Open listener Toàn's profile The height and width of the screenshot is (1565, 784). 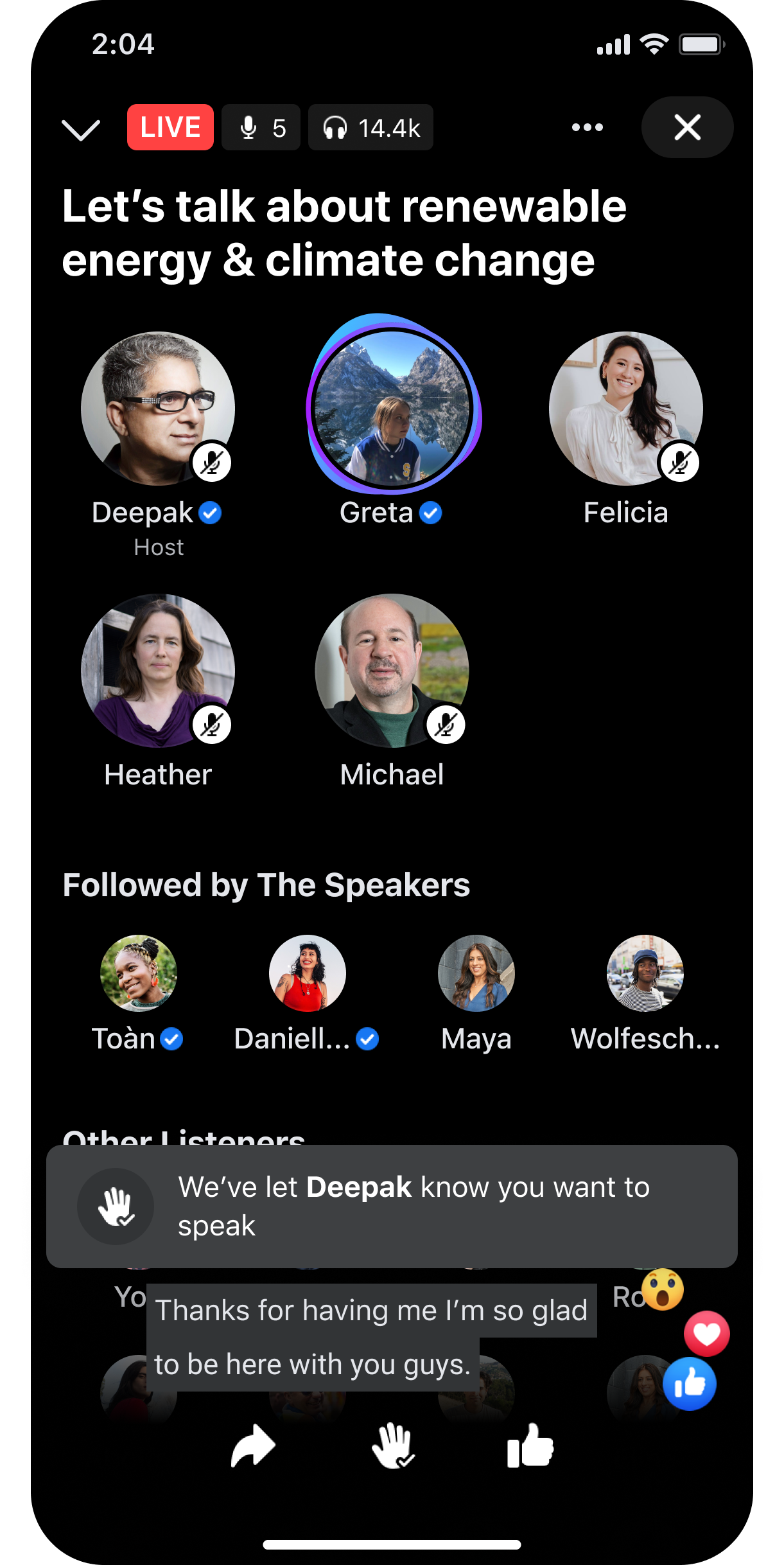139,973
